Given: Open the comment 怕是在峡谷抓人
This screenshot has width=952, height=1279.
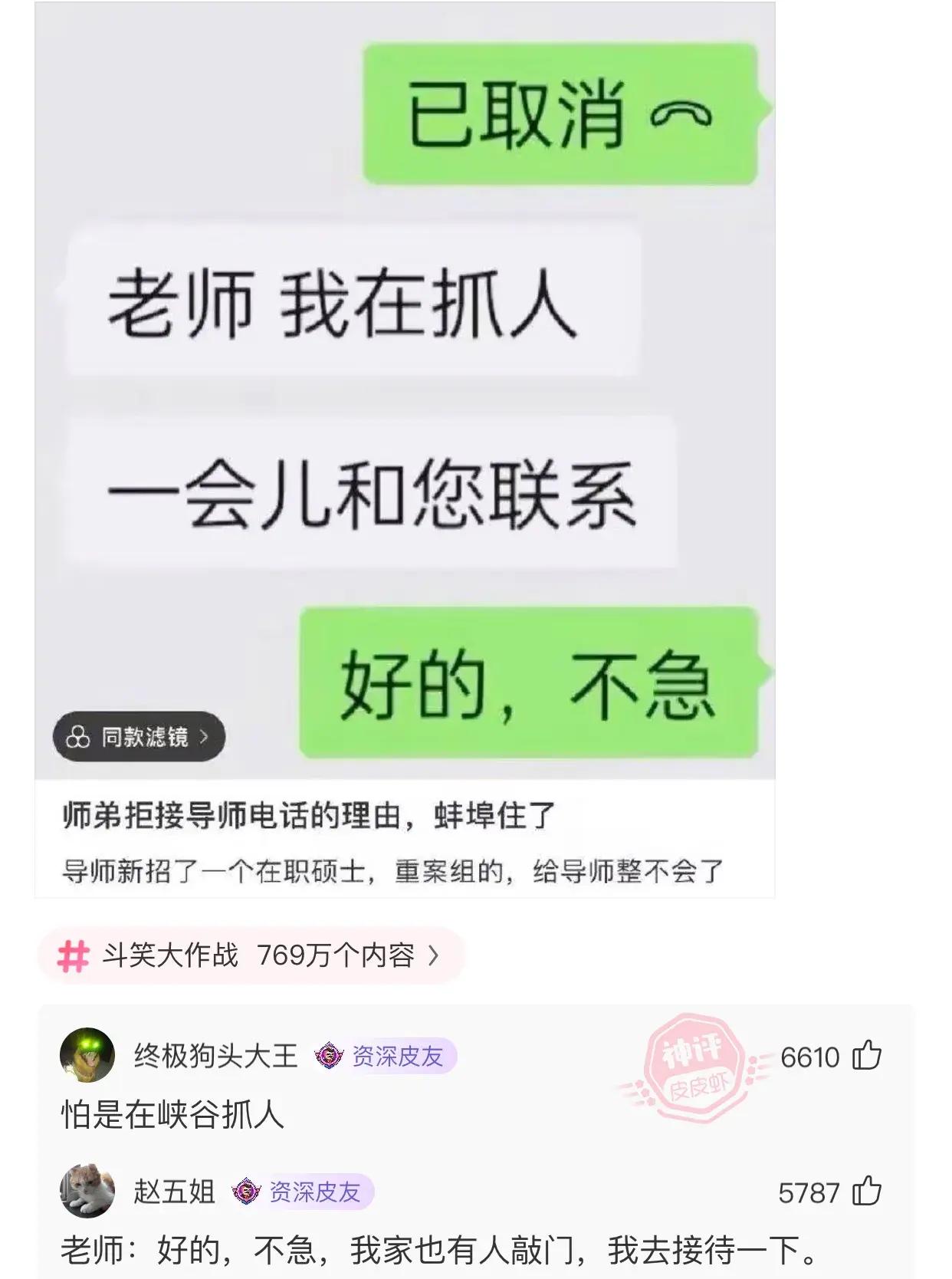Looking at the screenshot, I should tap(173, 1114).
